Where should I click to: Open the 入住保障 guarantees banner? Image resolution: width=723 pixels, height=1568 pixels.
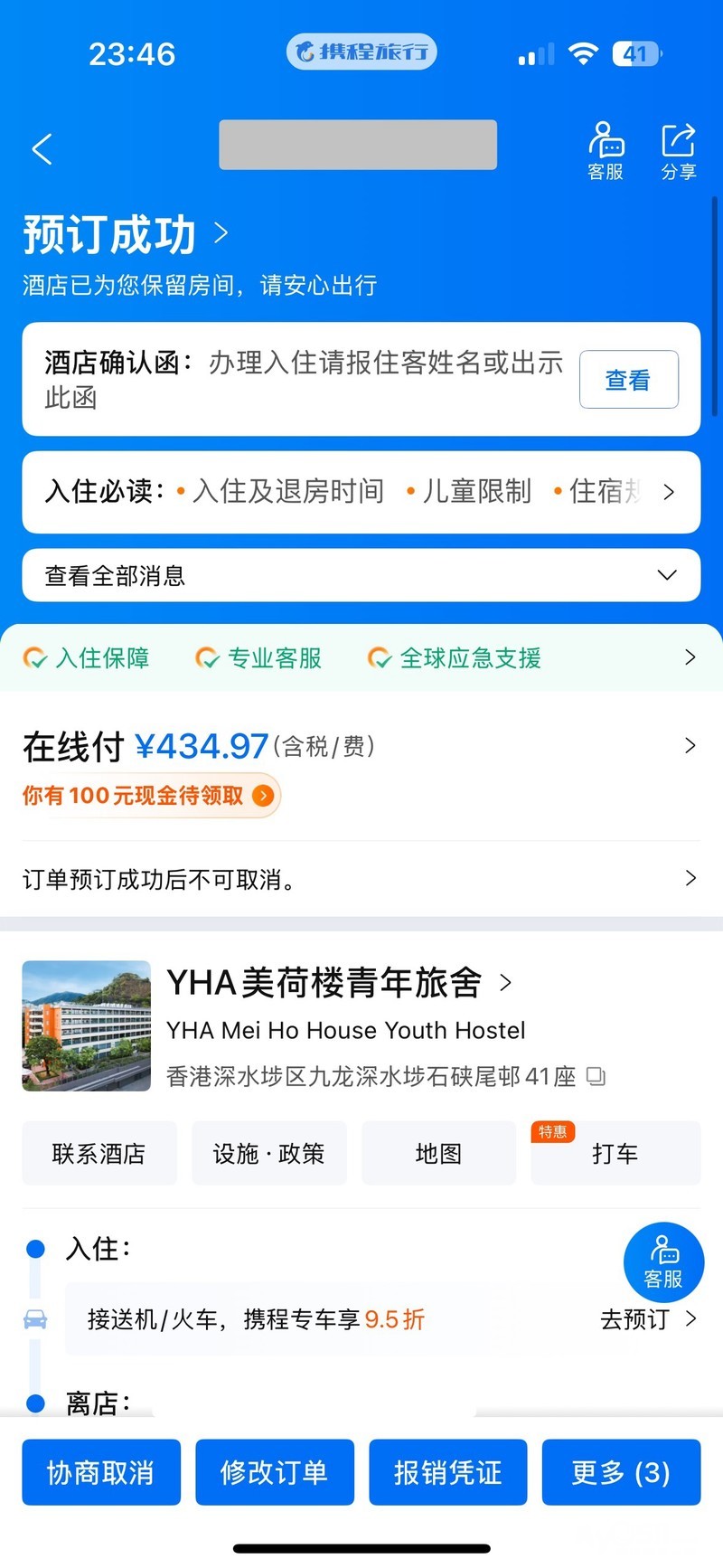pos(361,658)
